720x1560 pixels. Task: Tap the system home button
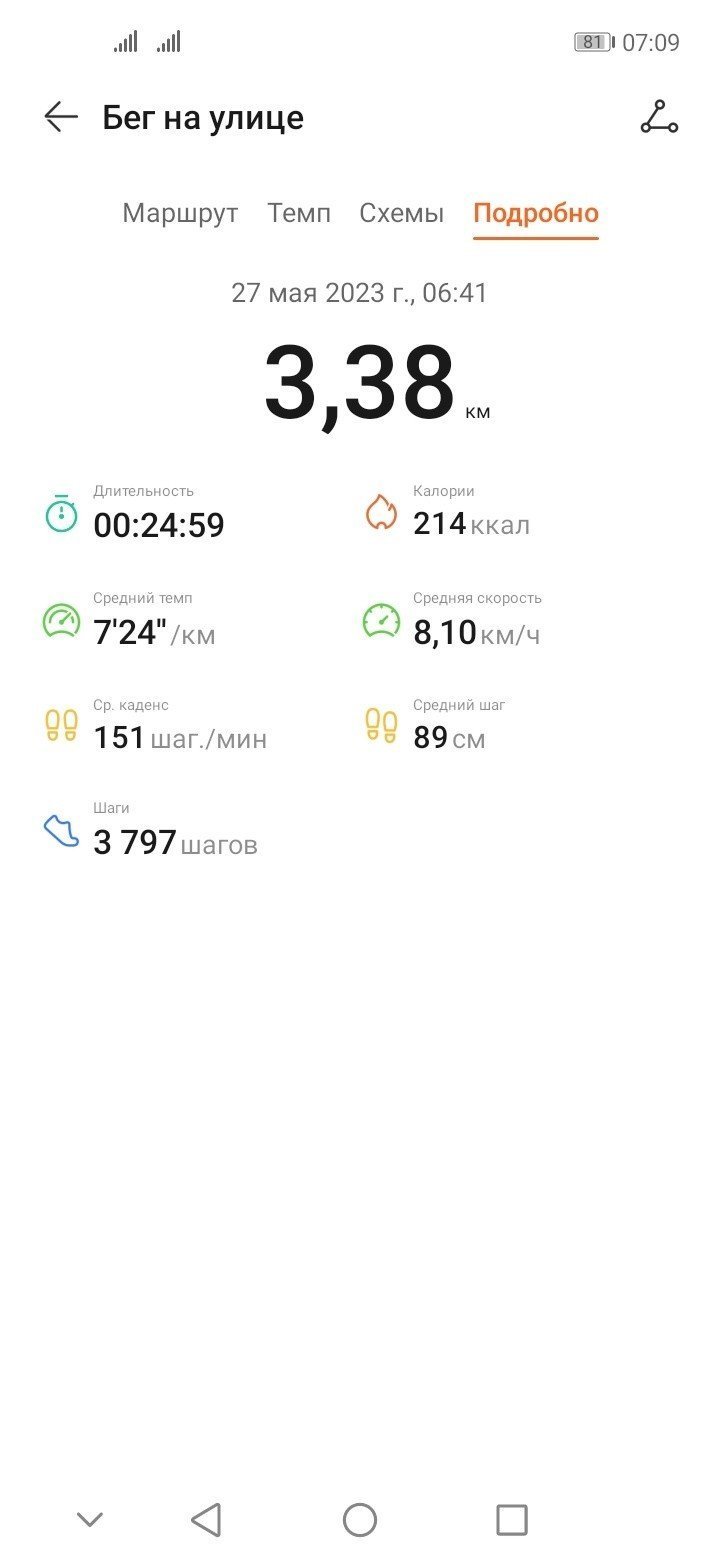[360, 1520]
